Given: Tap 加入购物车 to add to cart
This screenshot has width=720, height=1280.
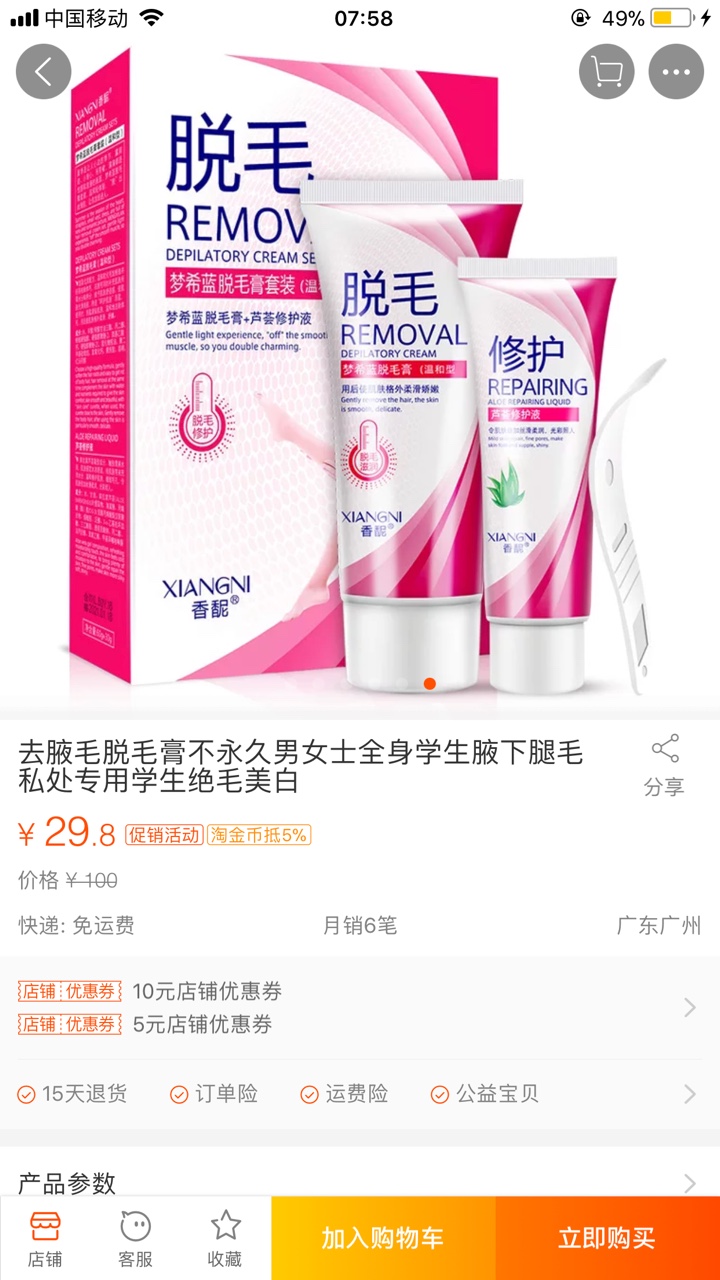Looking at the screenshot, I should pos(383,1238).
